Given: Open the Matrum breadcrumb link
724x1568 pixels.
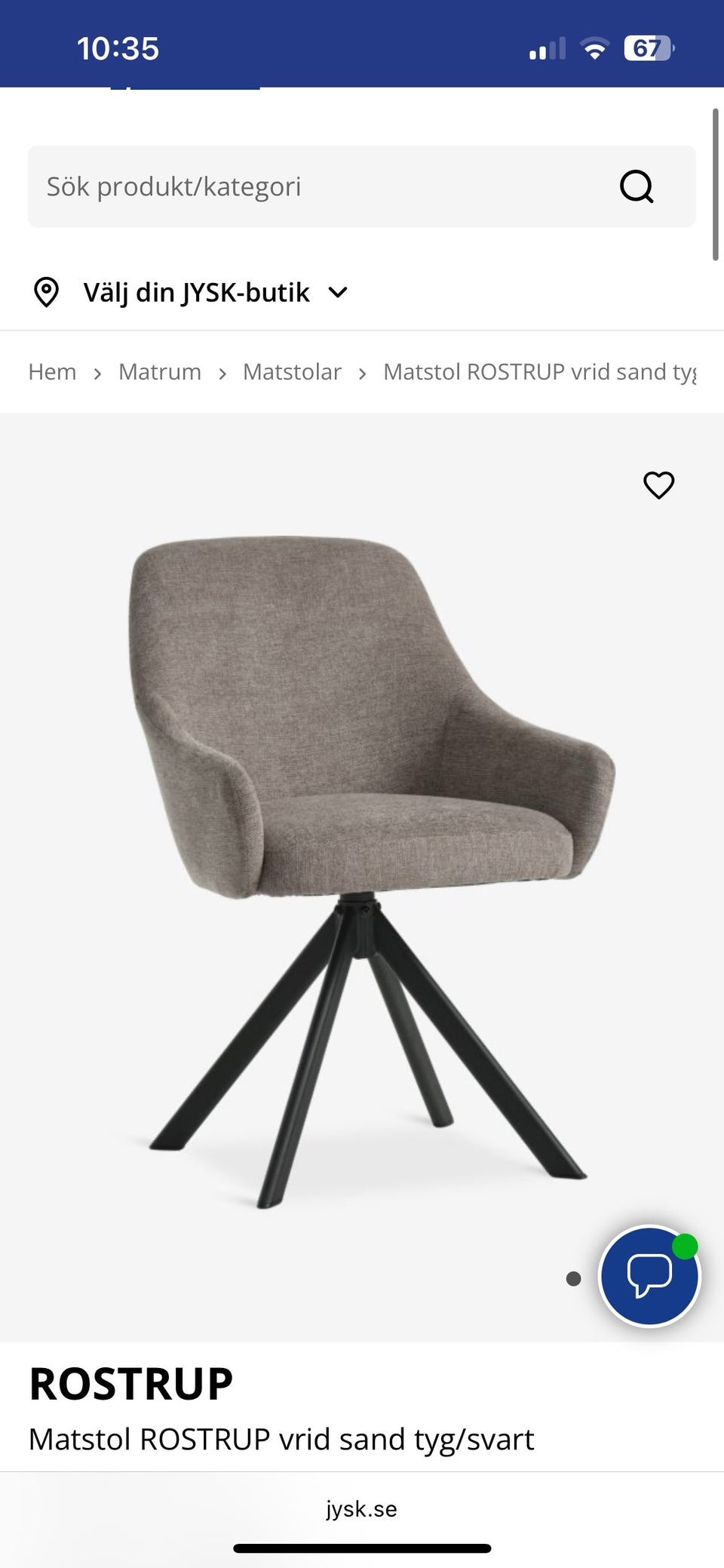Looking at the screenshot, I should tap(160, 372).
